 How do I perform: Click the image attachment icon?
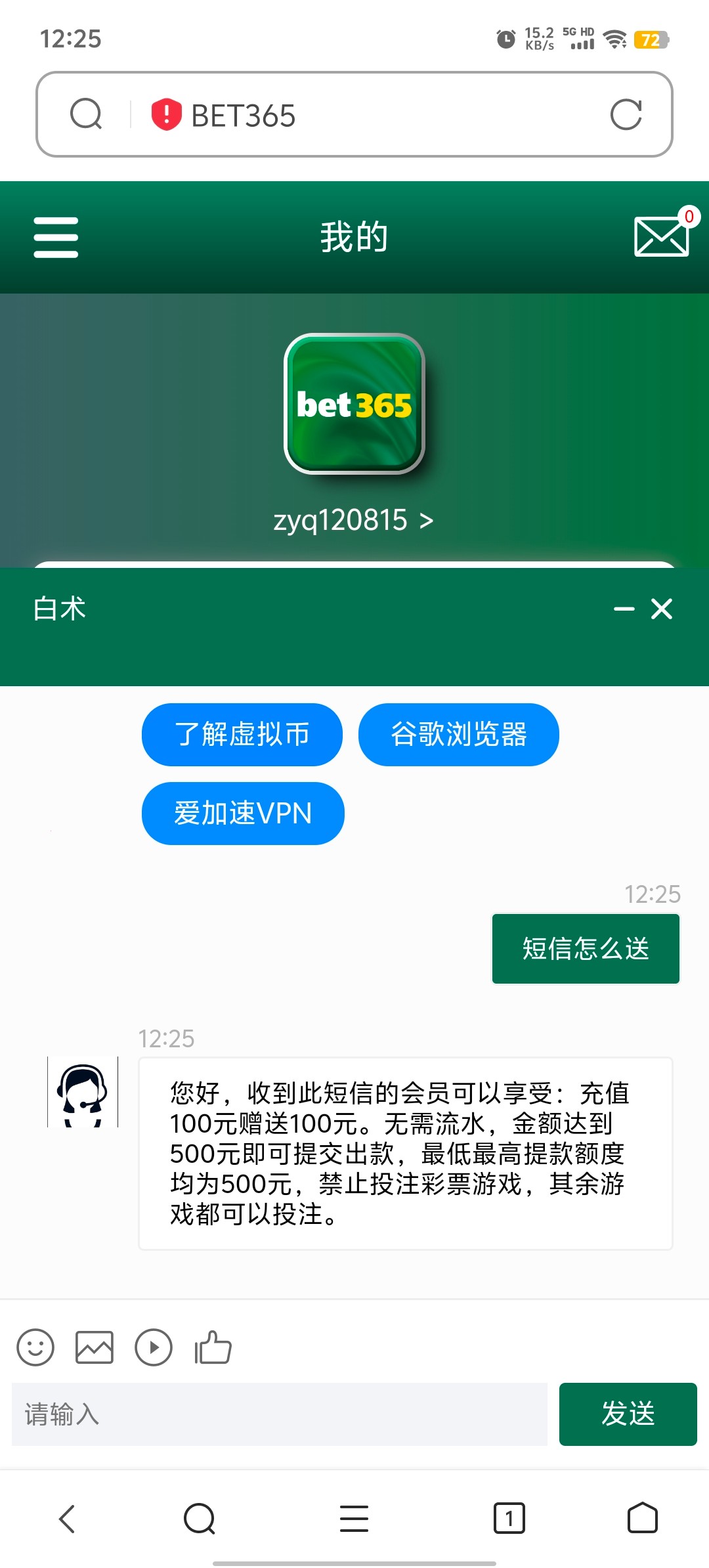pos(95,1348)
